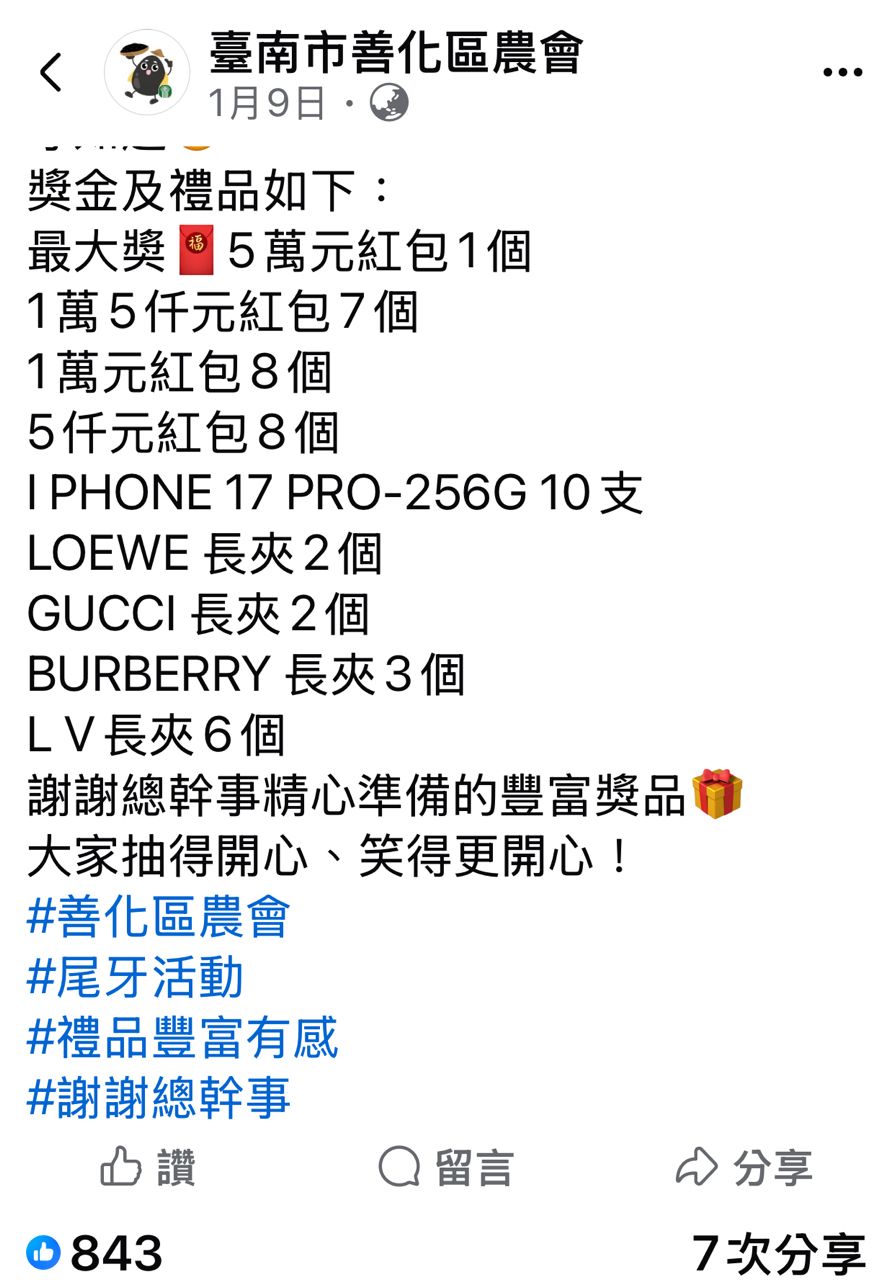Like this post with 讚
895x1280 pixels.
tap(148, 1167)
